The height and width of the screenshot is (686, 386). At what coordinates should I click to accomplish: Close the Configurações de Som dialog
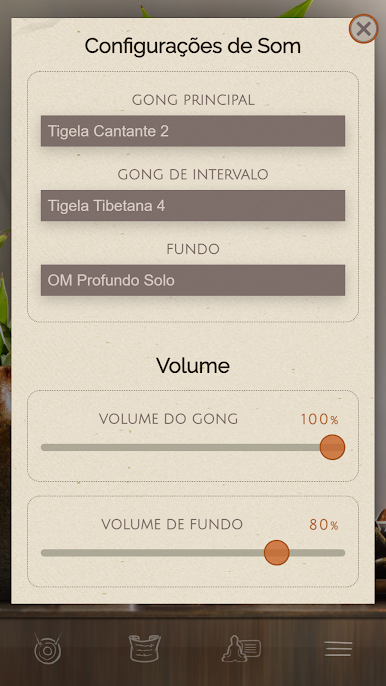pyautogui.click(x=363, y=29)
